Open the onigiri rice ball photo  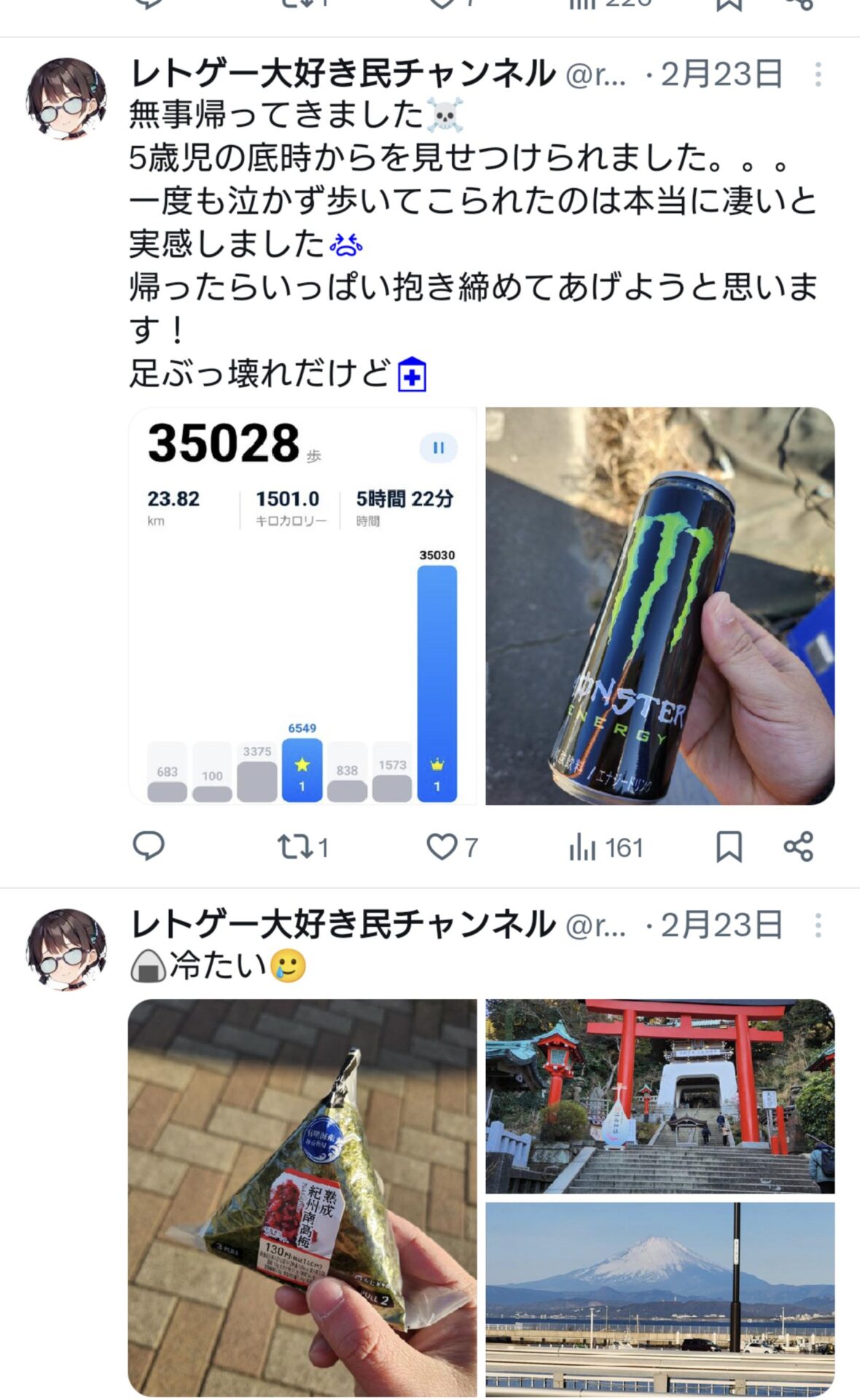(x=302, y=1198)
